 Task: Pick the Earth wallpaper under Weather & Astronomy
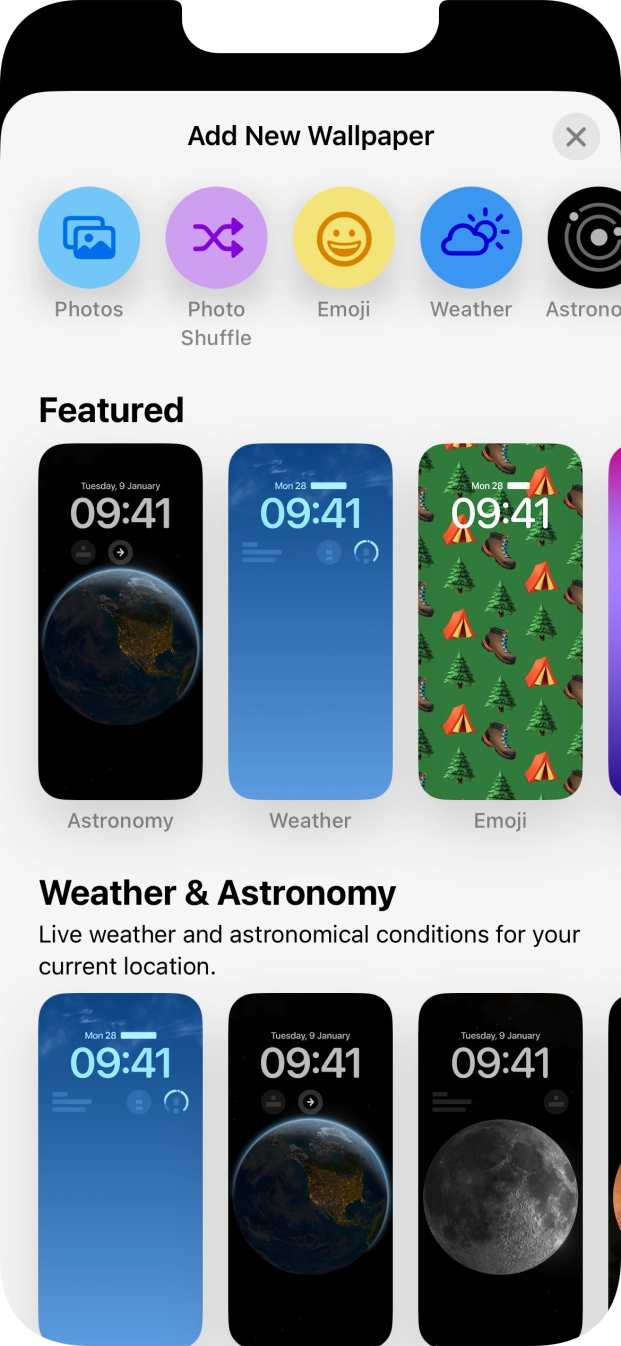[310, 1168]
